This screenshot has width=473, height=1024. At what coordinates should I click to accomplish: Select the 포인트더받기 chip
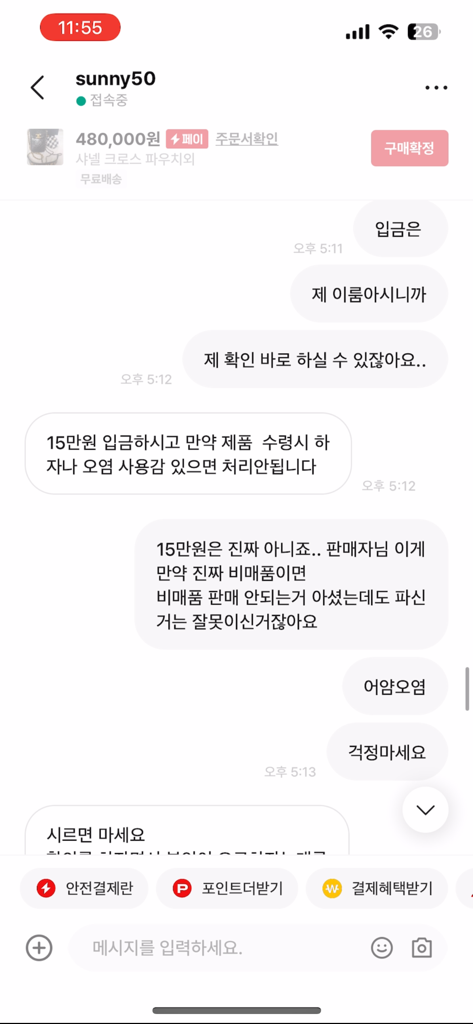click(x=227, y=888)
